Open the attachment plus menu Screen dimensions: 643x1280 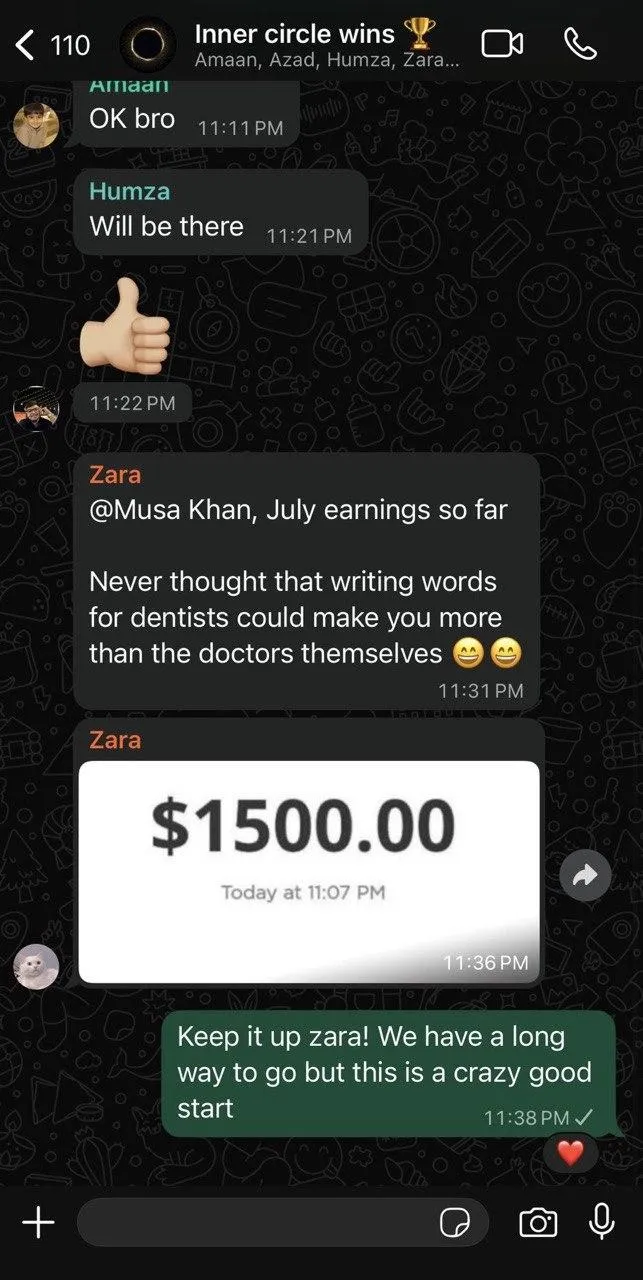tap(38, 1222)
